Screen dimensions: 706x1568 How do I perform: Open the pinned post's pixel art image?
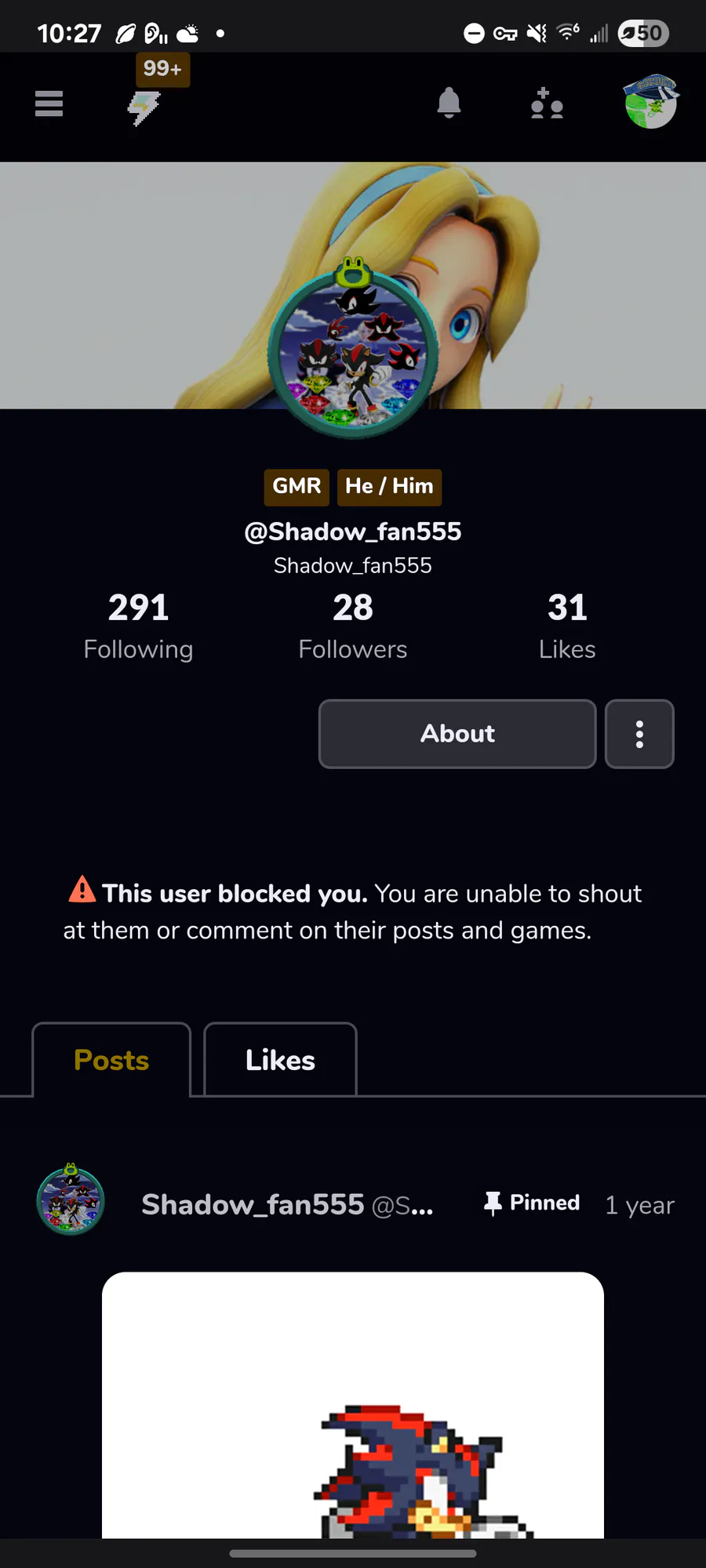pos(353,1405)
